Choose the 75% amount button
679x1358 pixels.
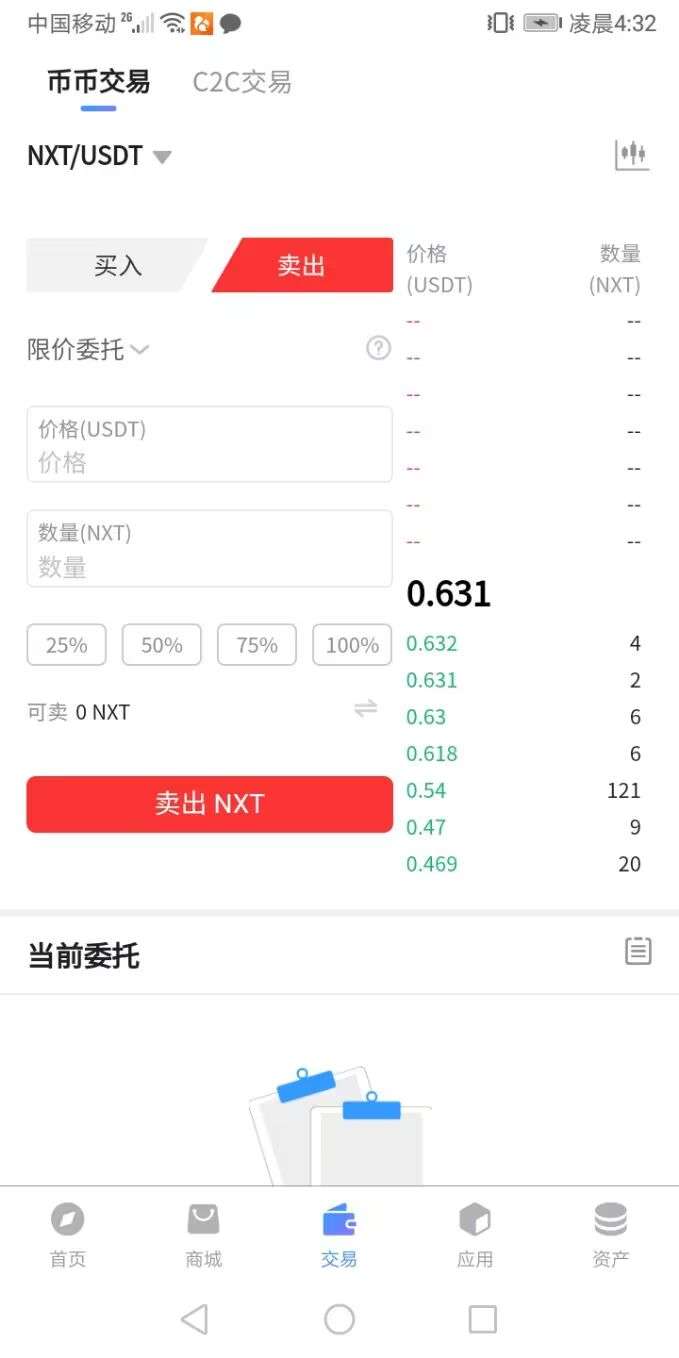coord(257,645)
